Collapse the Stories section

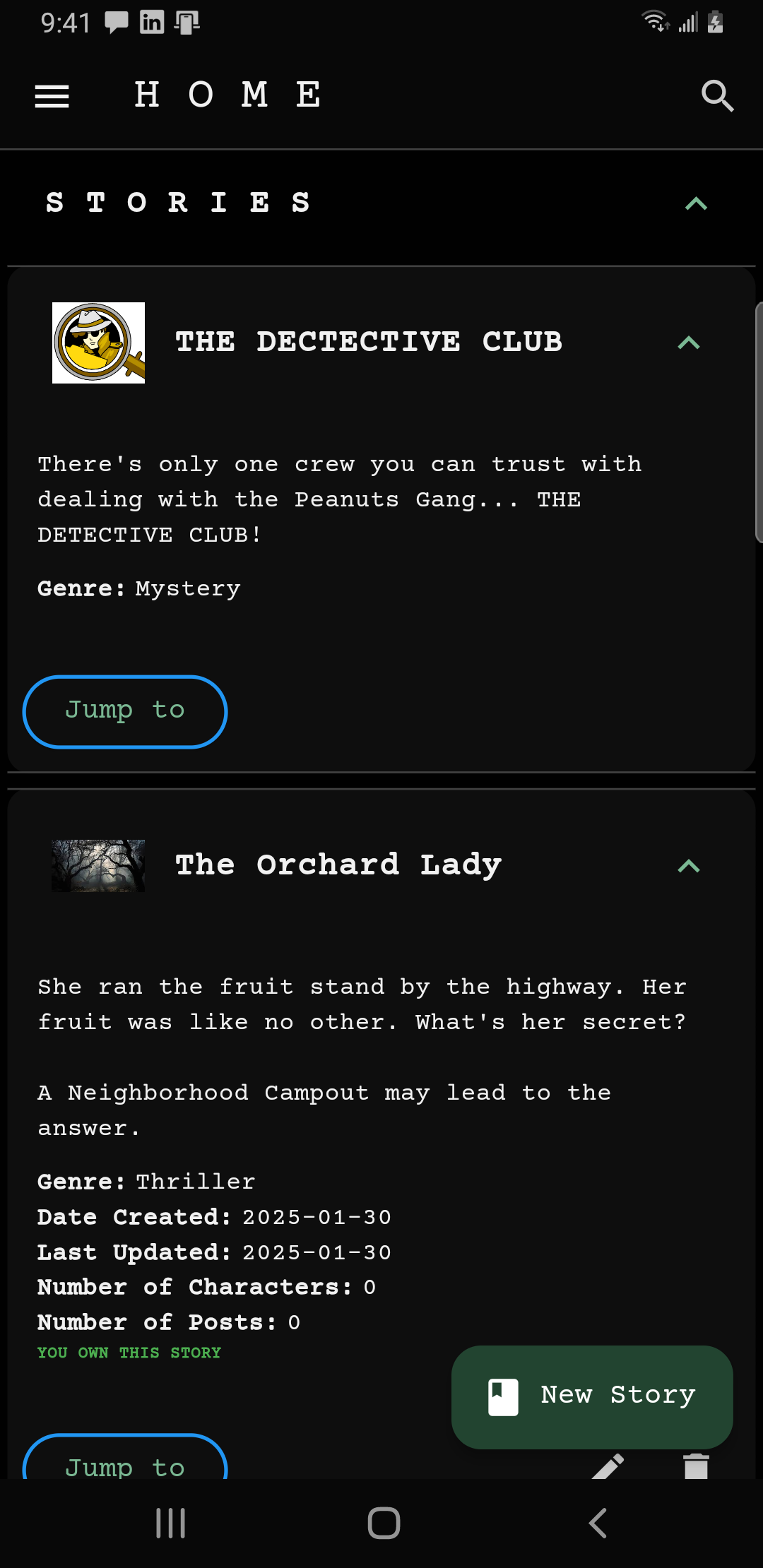[x=696, y=204]
